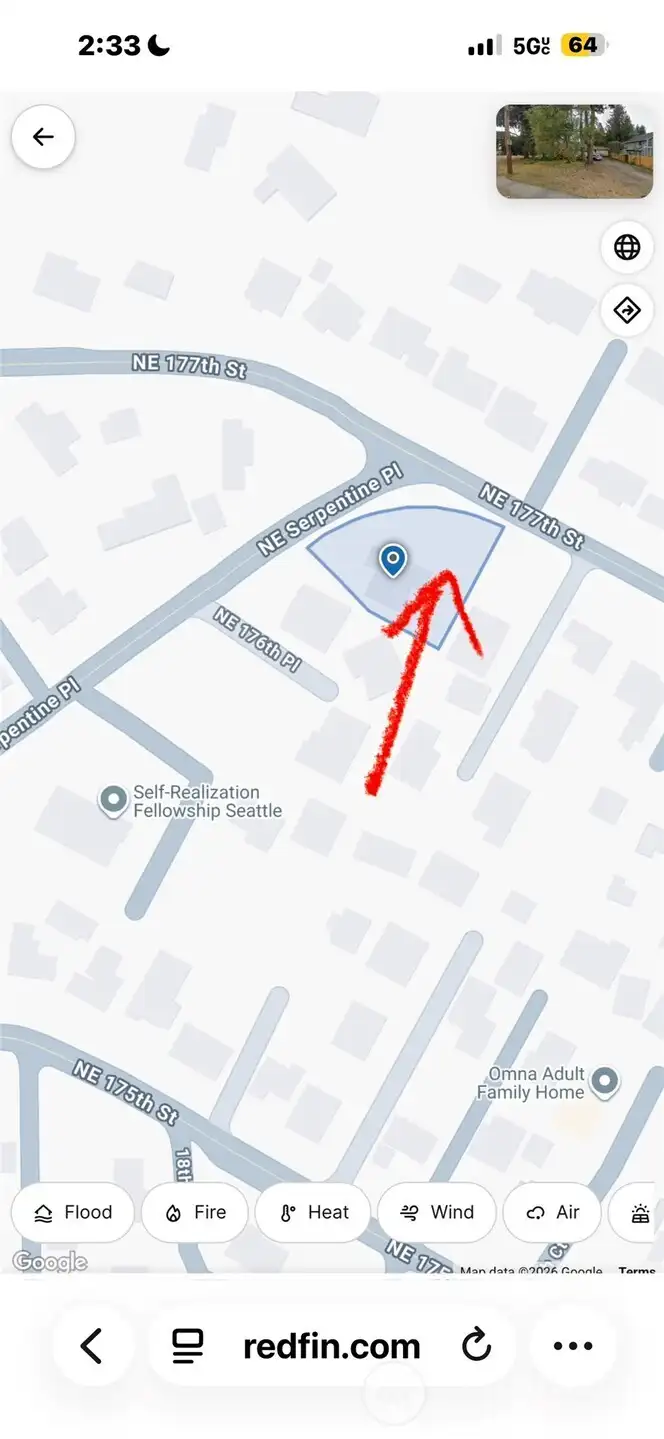Show the Heat risk layer

(x=314, y=1213)
